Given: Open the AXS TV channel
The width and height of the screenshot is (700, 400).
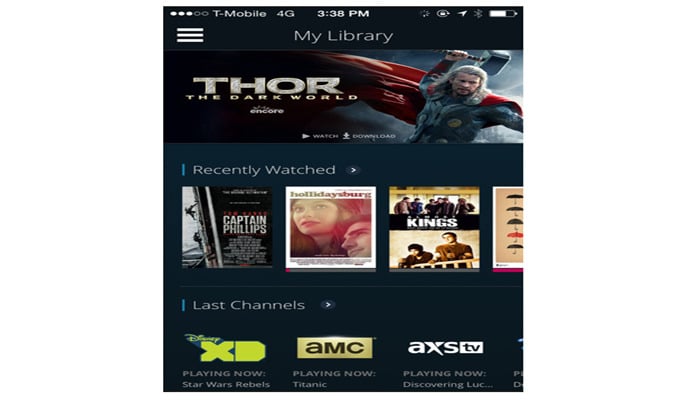Looking at the screenshot, I should [445, 348].
